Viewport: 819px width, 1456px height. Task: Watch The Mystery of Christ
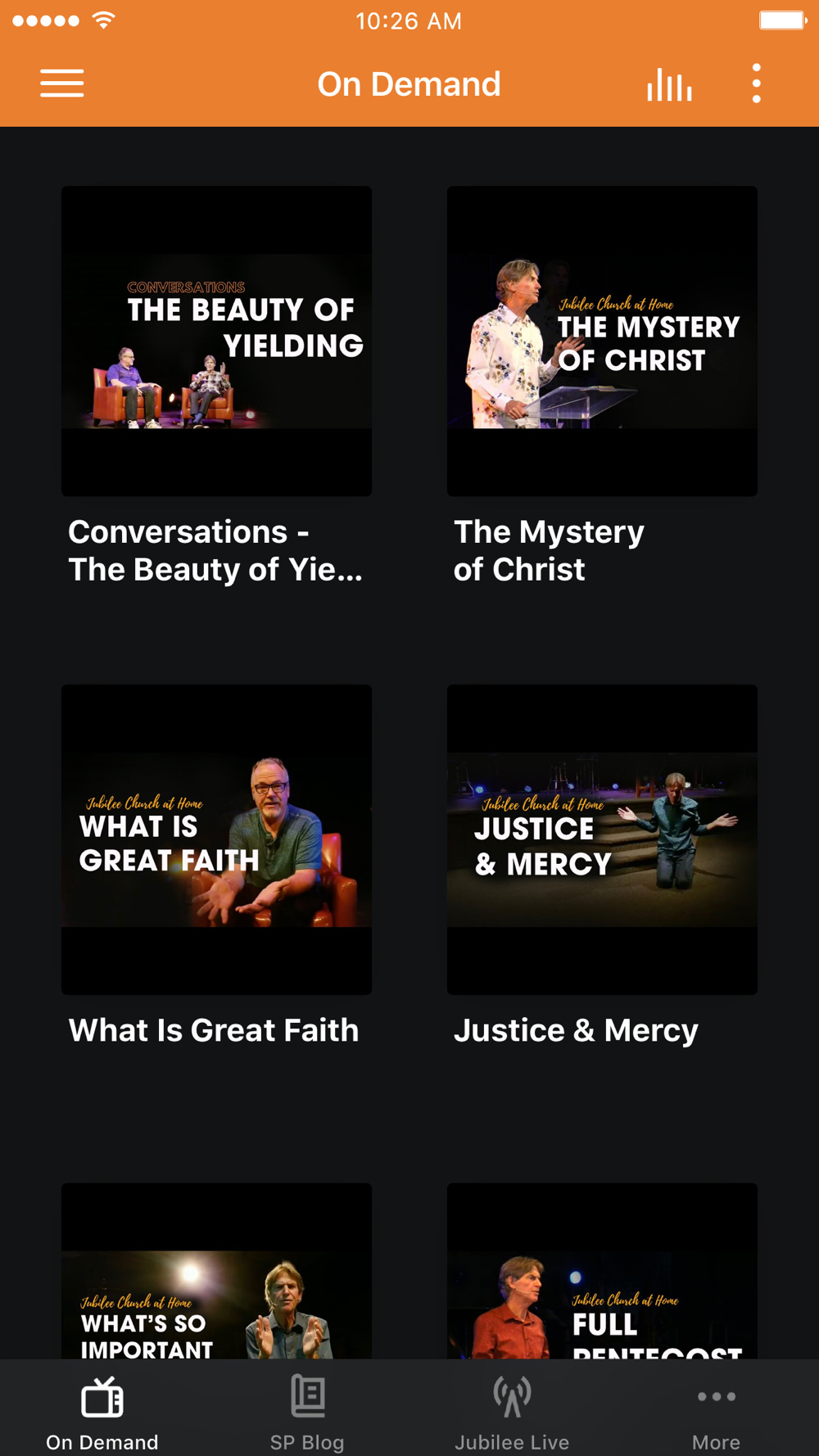602,341
